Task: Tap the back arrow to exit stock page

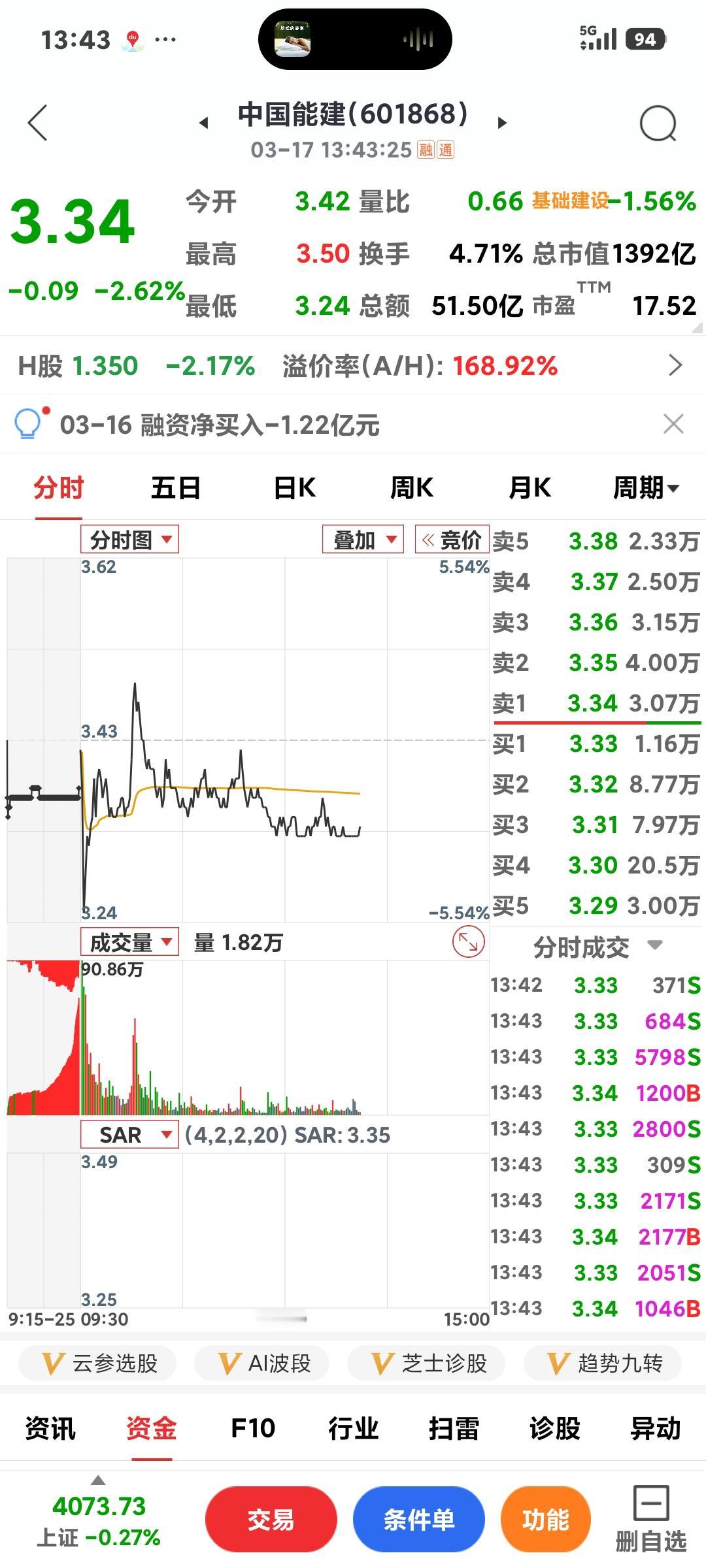Action: coord(37,123)
